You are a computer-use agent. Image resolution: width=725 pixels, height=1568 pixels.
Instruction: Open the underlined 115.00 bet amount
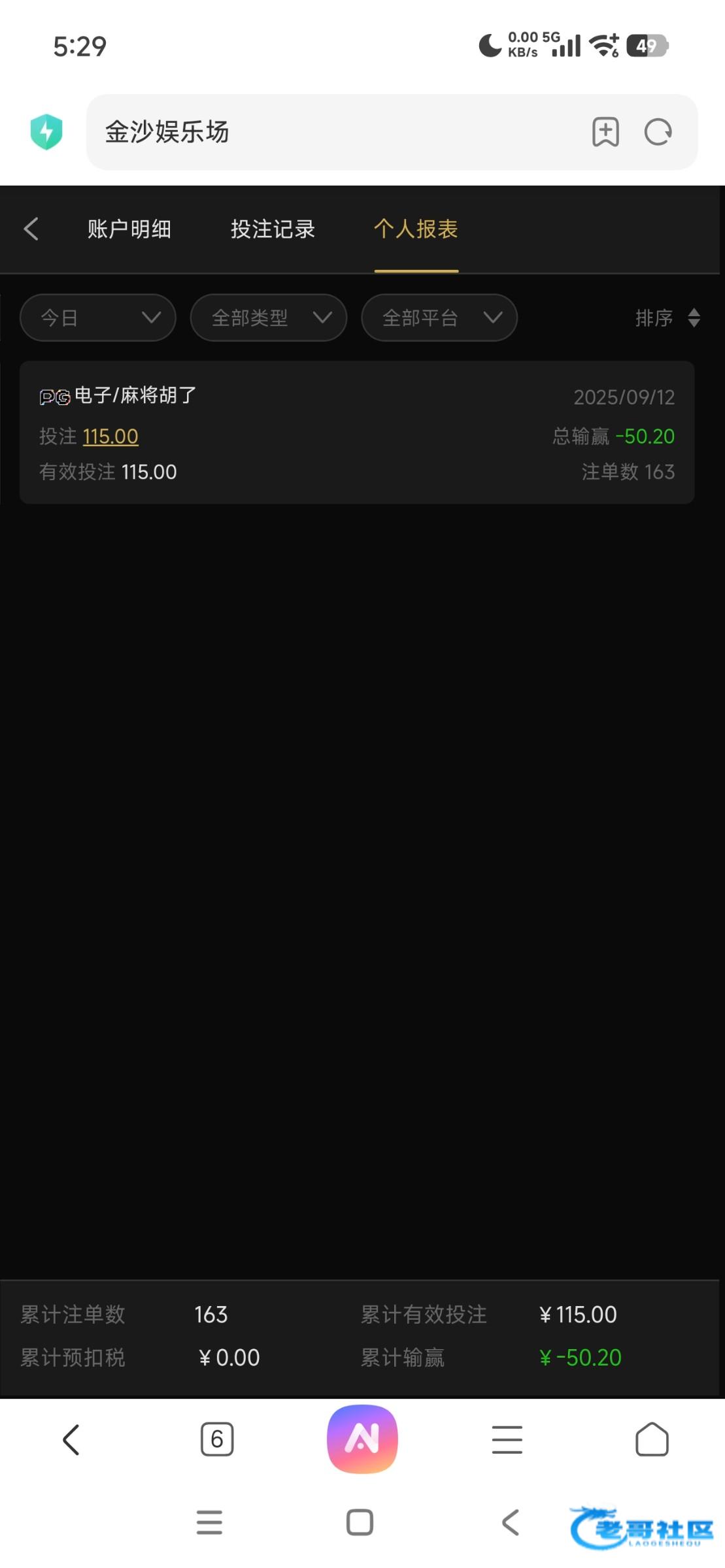coord(110,436)
